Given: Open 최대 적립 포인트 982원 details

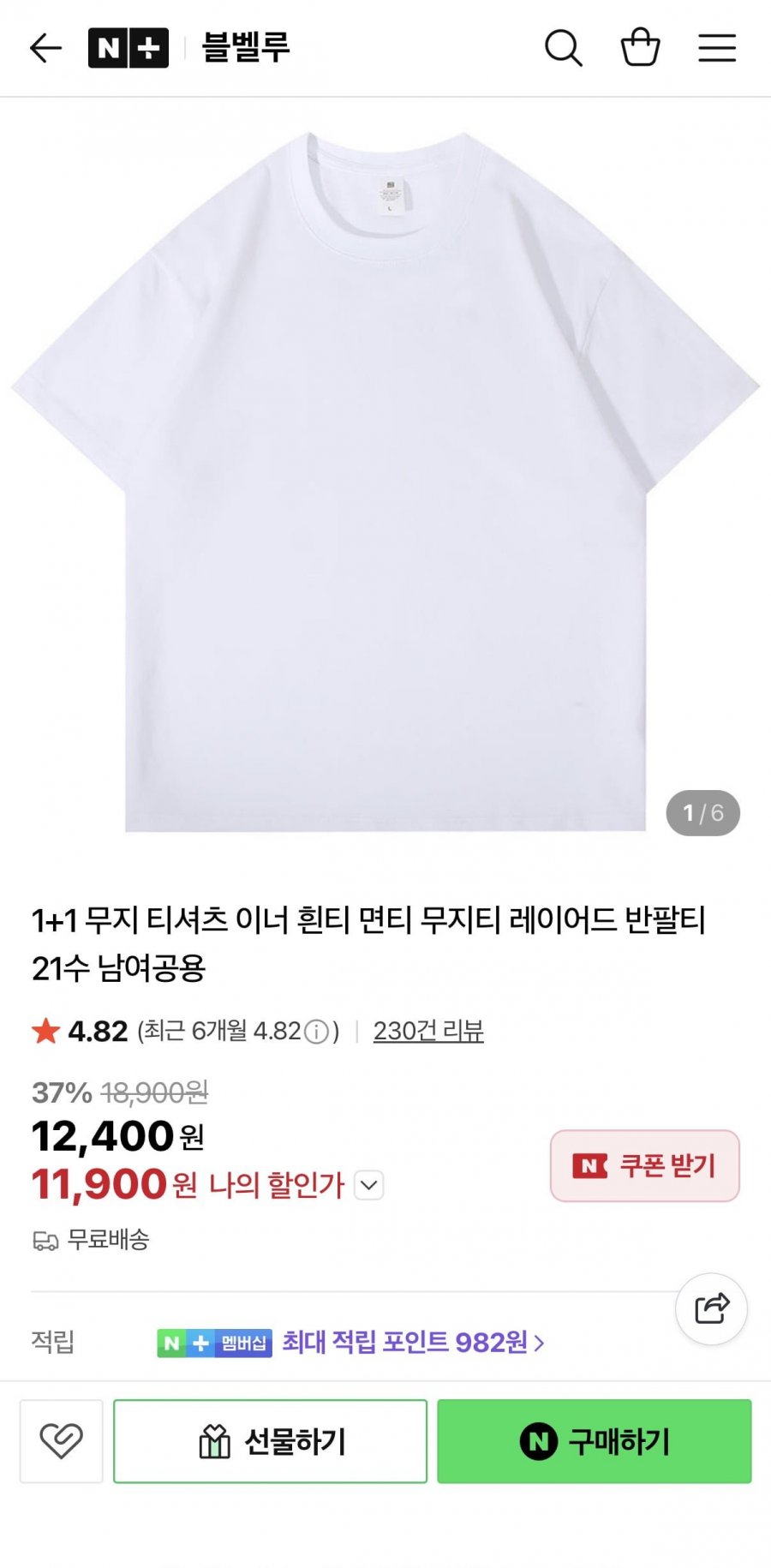Looking at the screenshot, I should (413, 1342).
